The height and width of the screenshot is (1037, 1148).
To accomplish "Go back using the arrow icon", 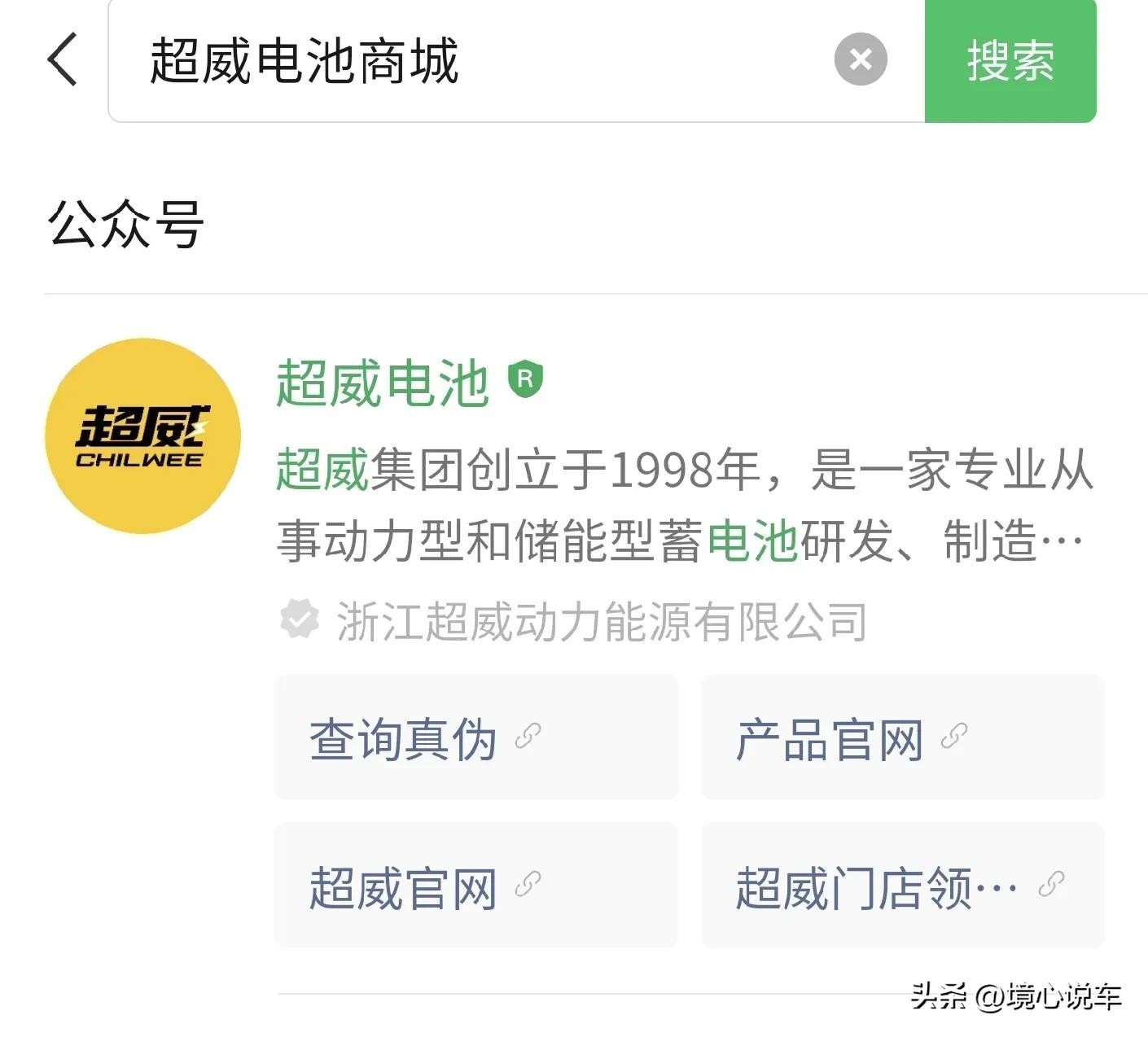I will coord(62,59).
